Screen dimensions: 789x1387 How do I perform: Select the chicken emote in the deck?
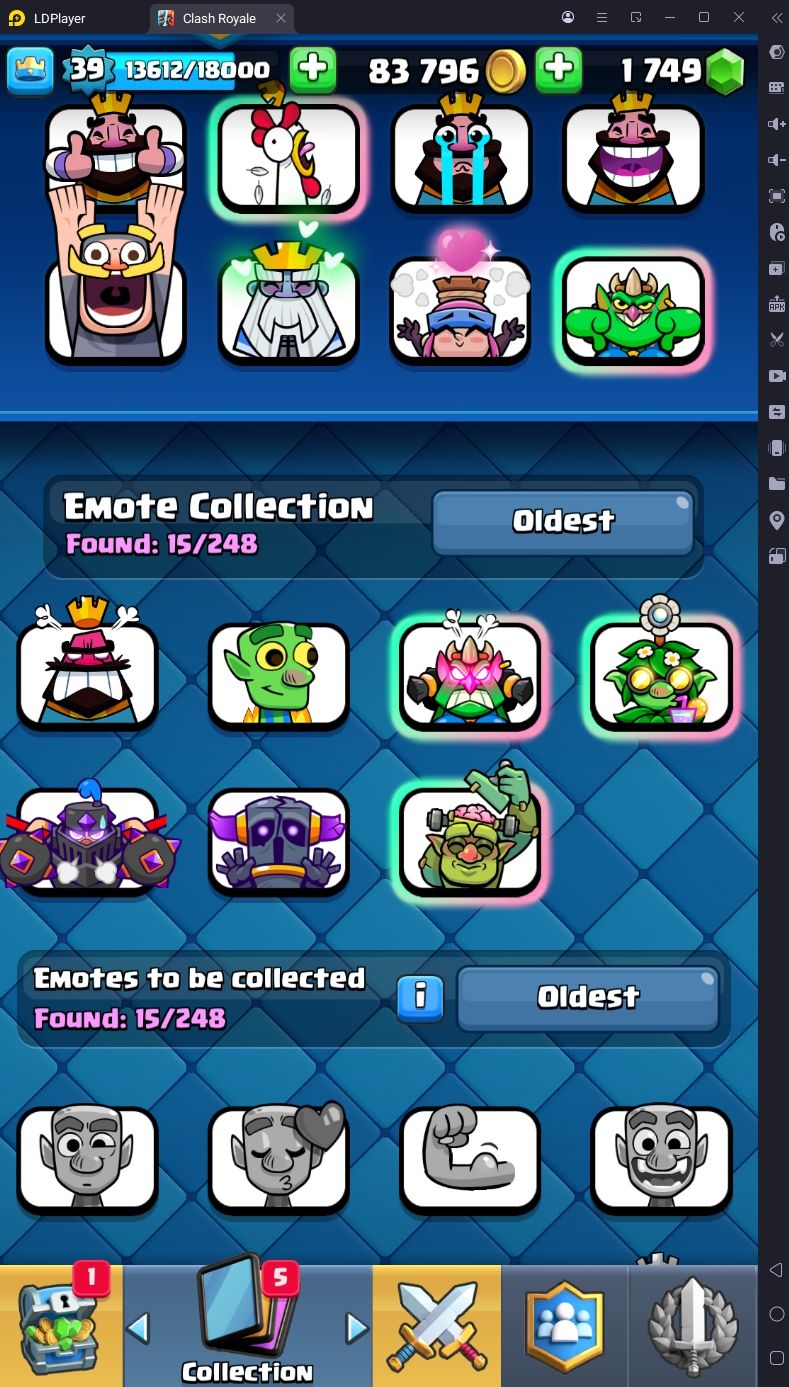click(x=289, y=158)
